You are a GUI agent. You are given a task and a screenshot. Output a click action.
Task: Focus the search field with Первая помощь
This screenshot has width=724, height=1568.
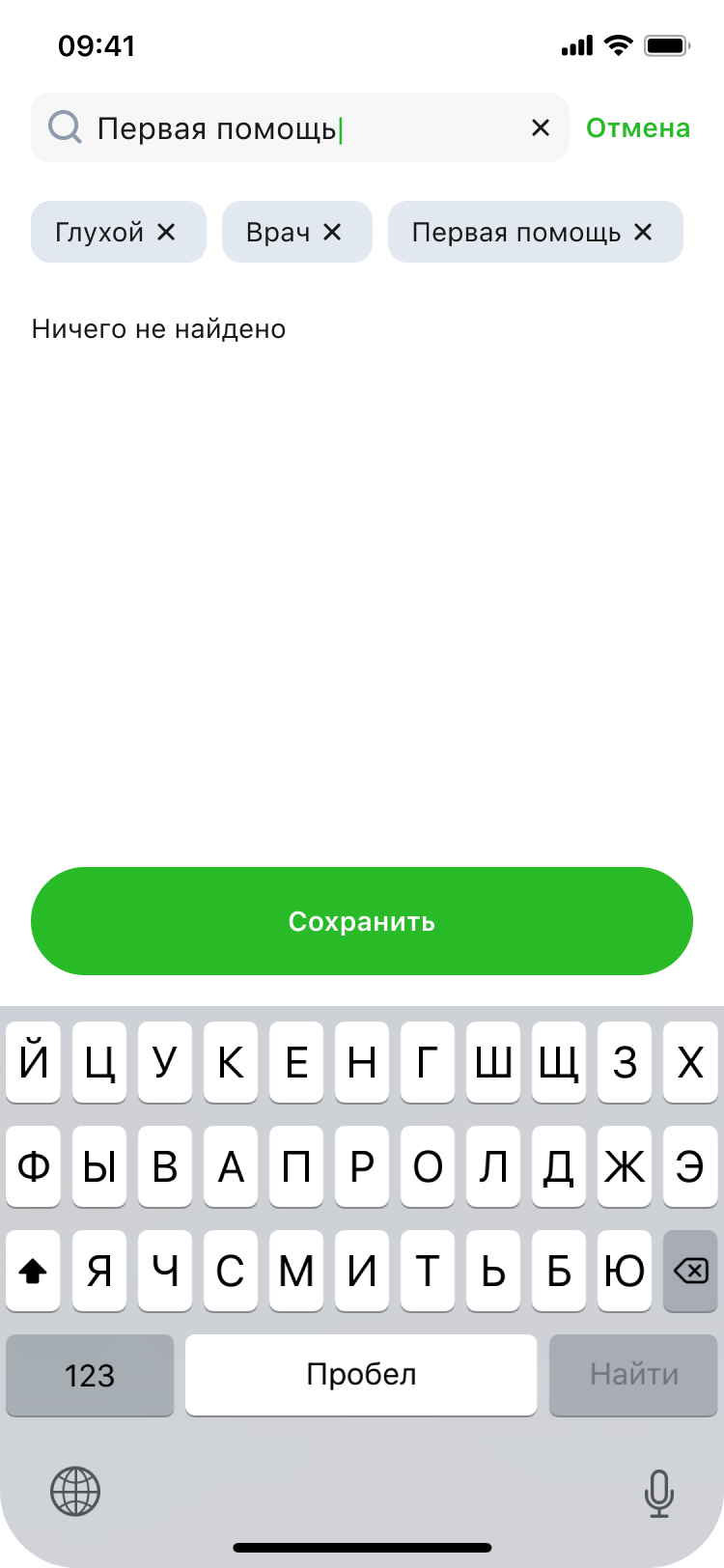point(300,127)
